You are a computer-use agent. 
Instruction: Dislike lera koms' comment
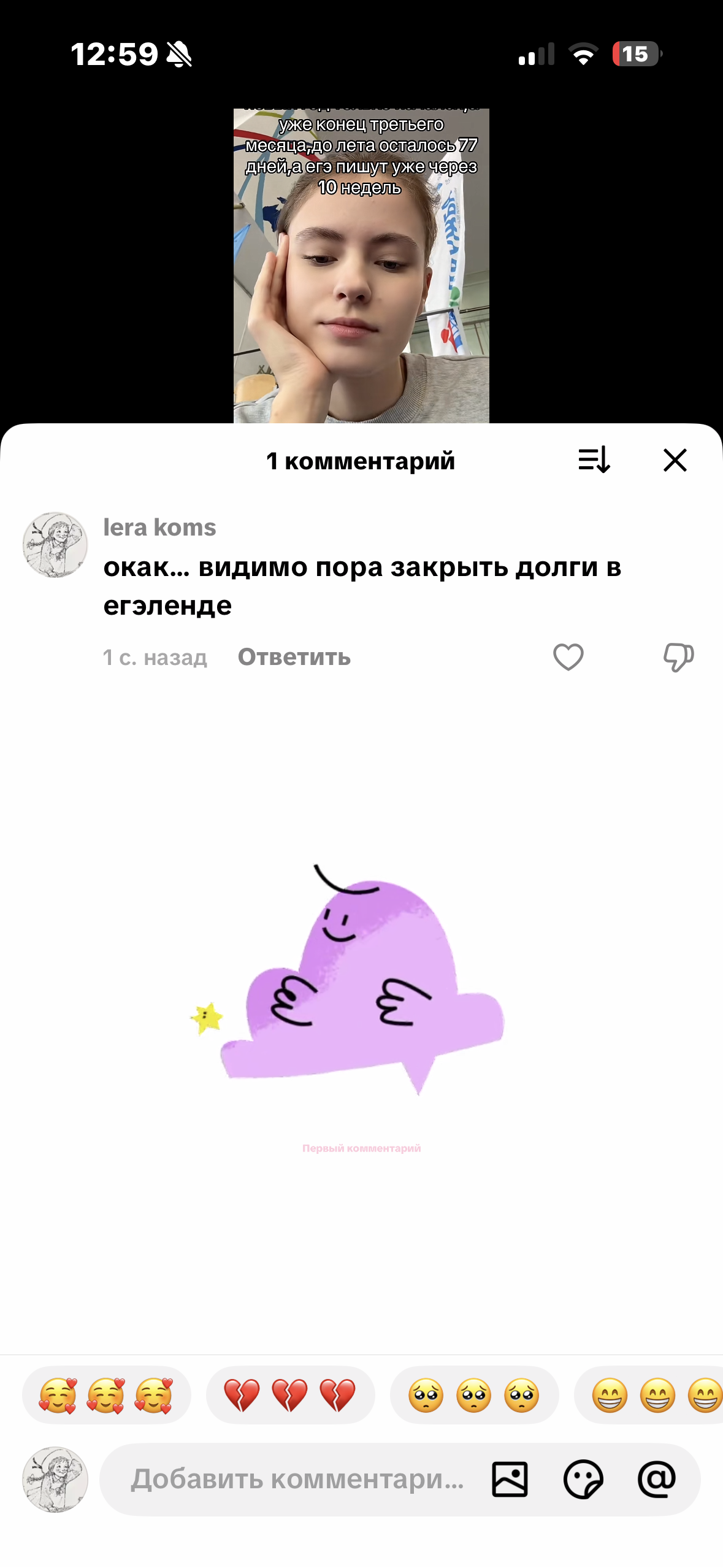click(678, 657)
